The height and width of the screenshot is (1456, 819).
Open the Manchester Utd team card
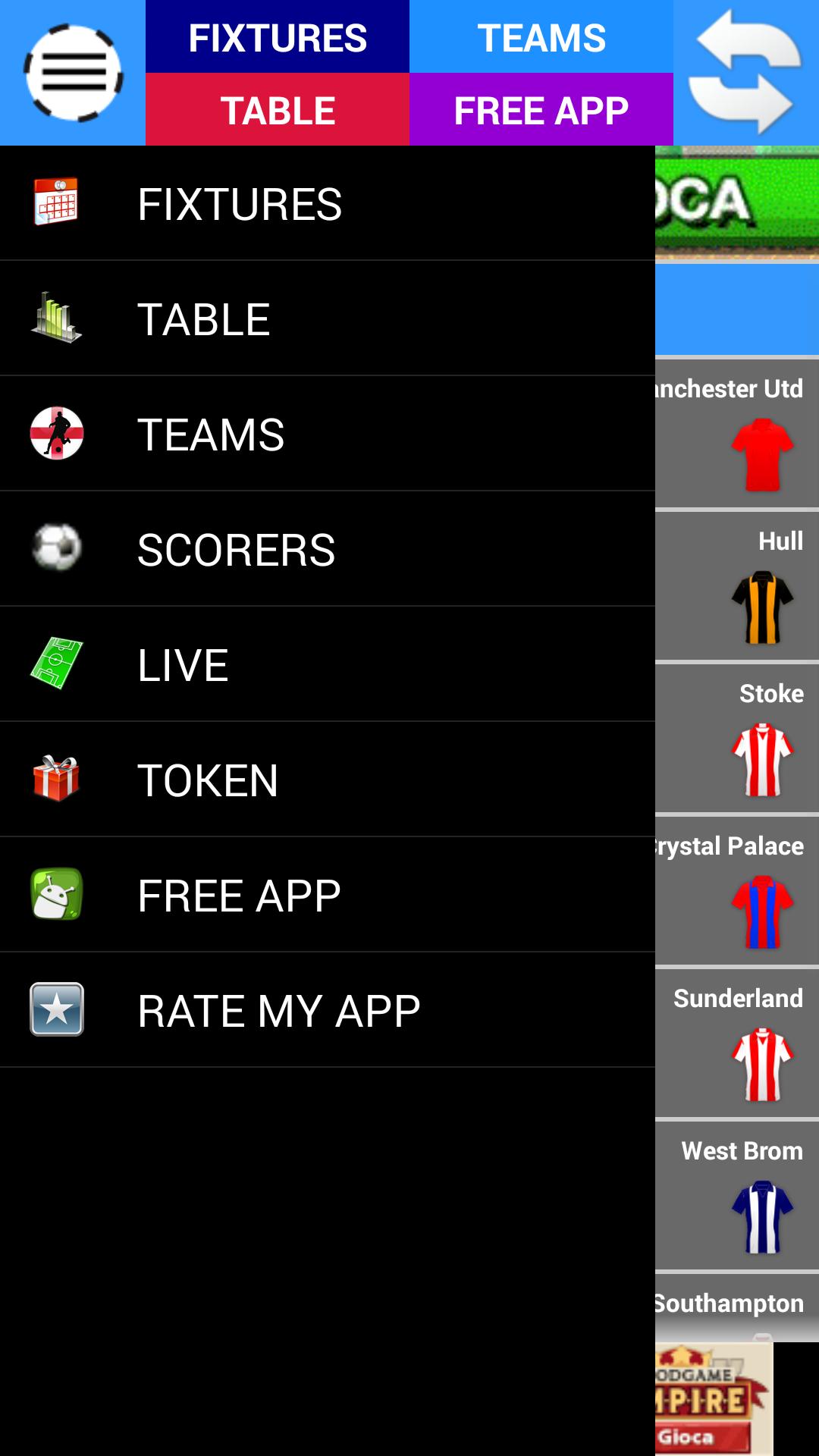click(x=737, y=433)
